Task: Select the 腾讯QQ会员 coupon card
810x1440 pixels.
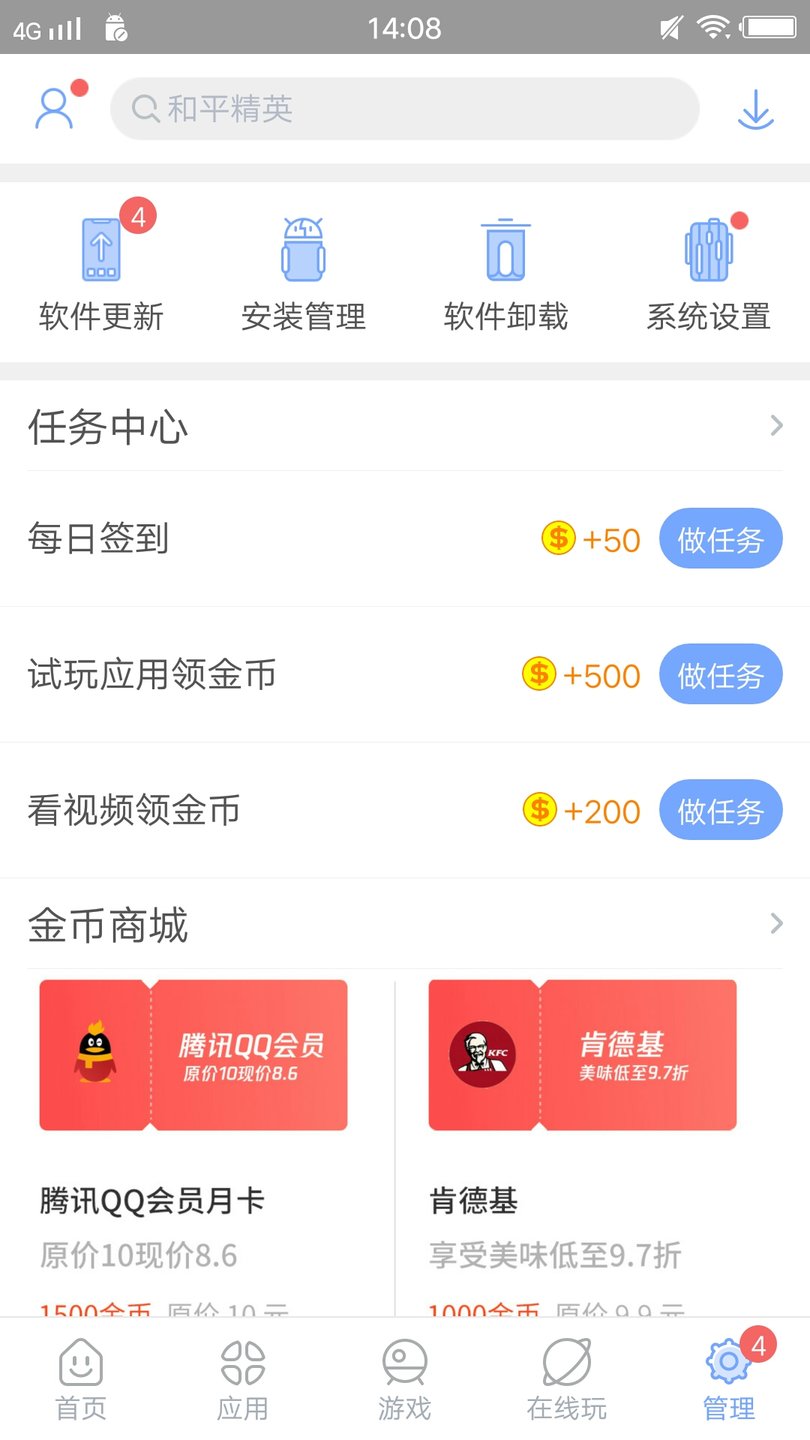Action: (192, 1055)
